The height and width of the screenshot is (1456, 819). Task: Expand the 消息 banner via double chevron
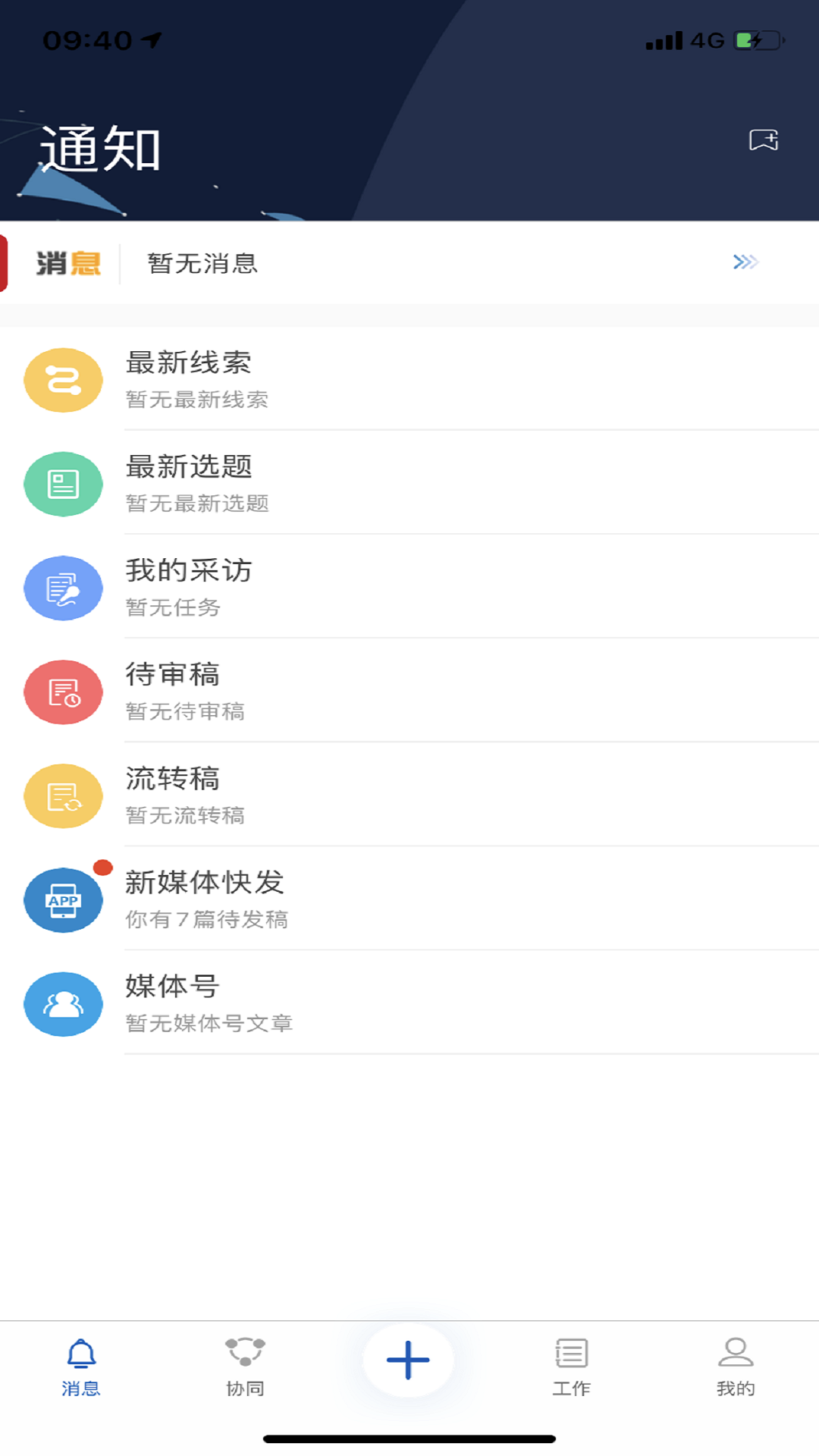pos(746,262)
